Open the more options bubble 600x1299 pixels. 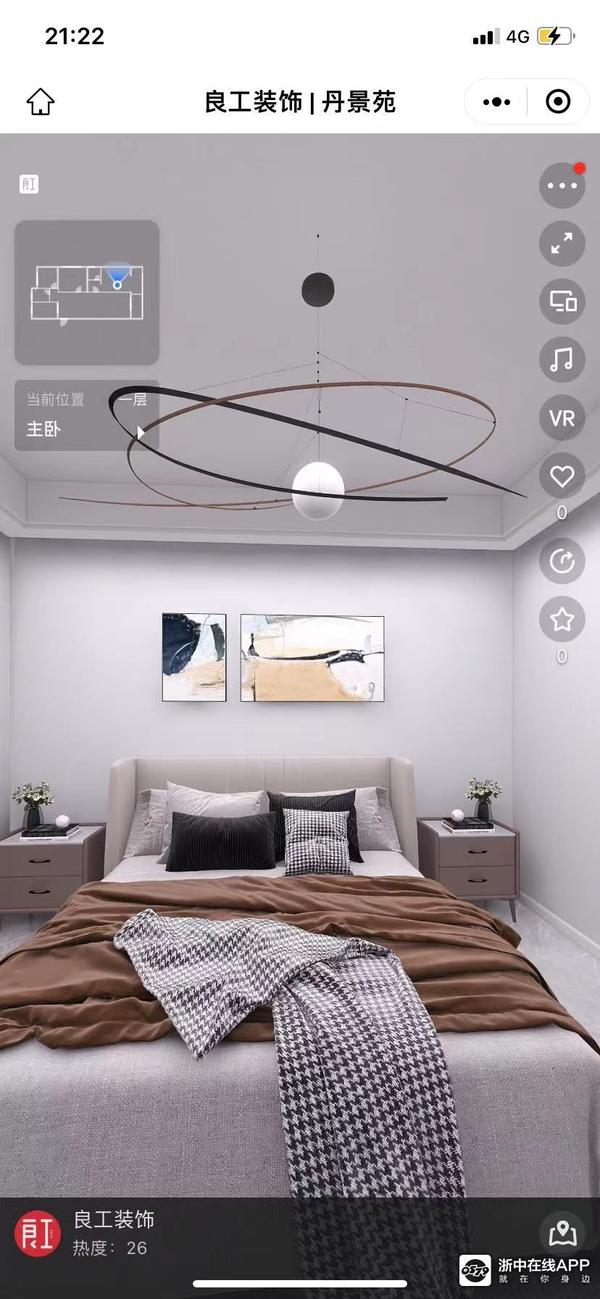[562, 186]
